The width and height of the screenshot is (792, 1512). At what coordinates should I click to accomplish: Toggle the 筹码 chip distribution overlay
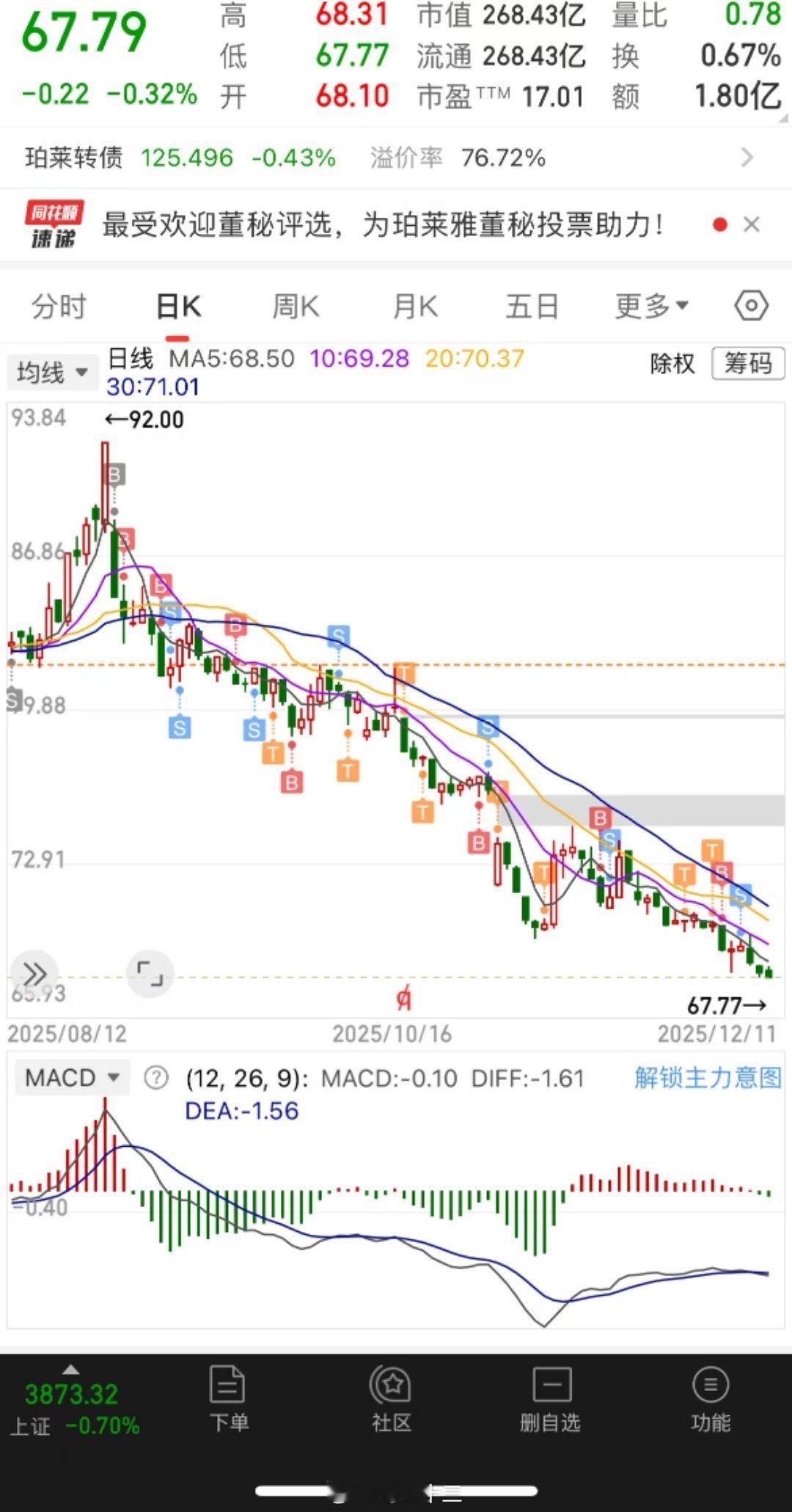click(x=749, y=364)
